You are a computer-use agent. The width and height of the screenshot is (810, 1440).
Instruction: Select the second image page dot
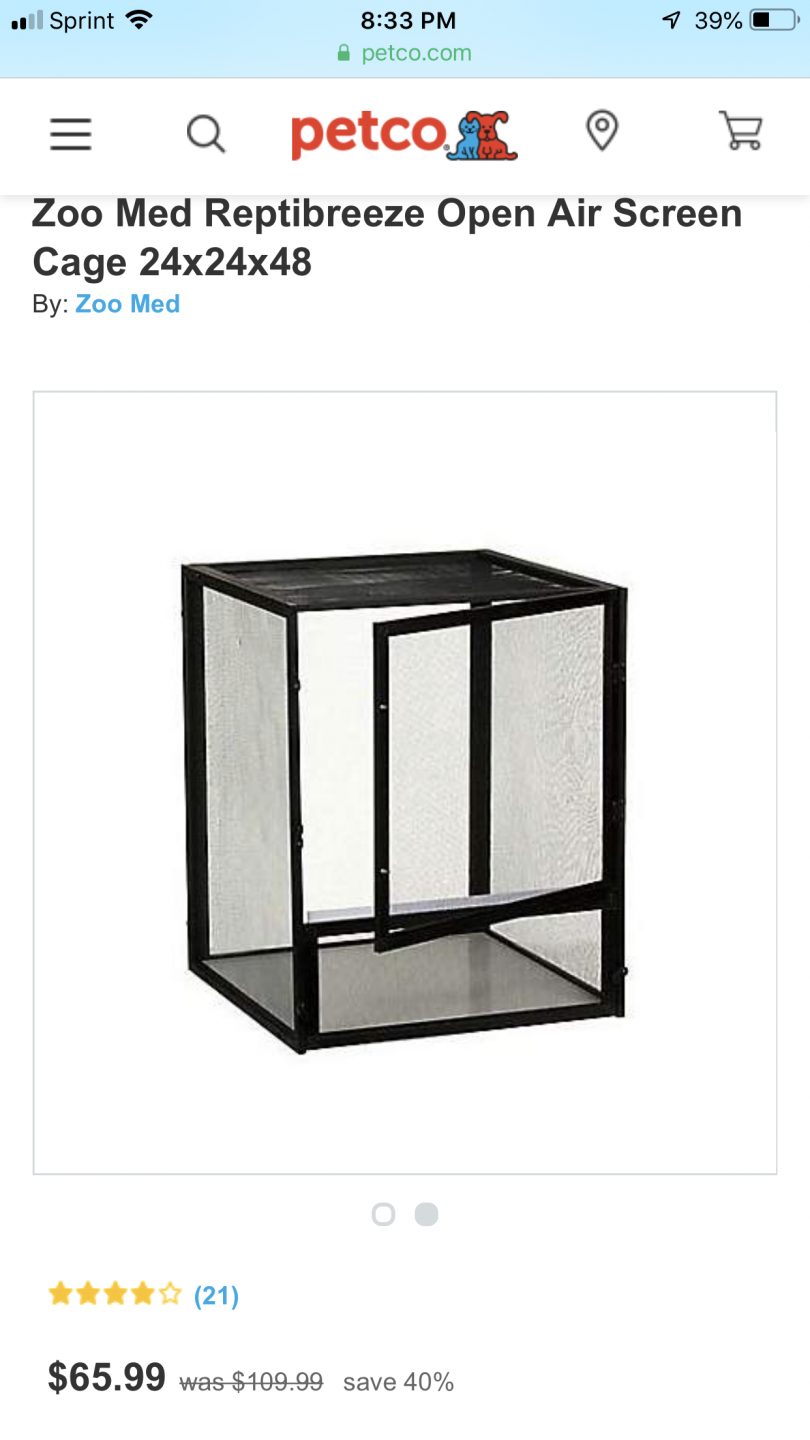(427, 1214)
